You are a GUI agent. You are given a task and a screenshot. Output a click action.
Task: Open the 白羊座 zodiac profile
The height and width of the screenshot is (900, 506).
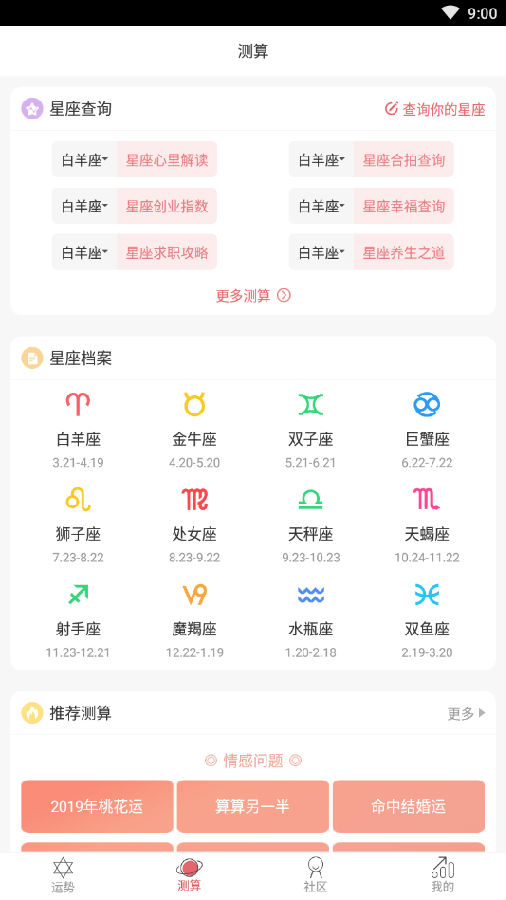[78, 430]
